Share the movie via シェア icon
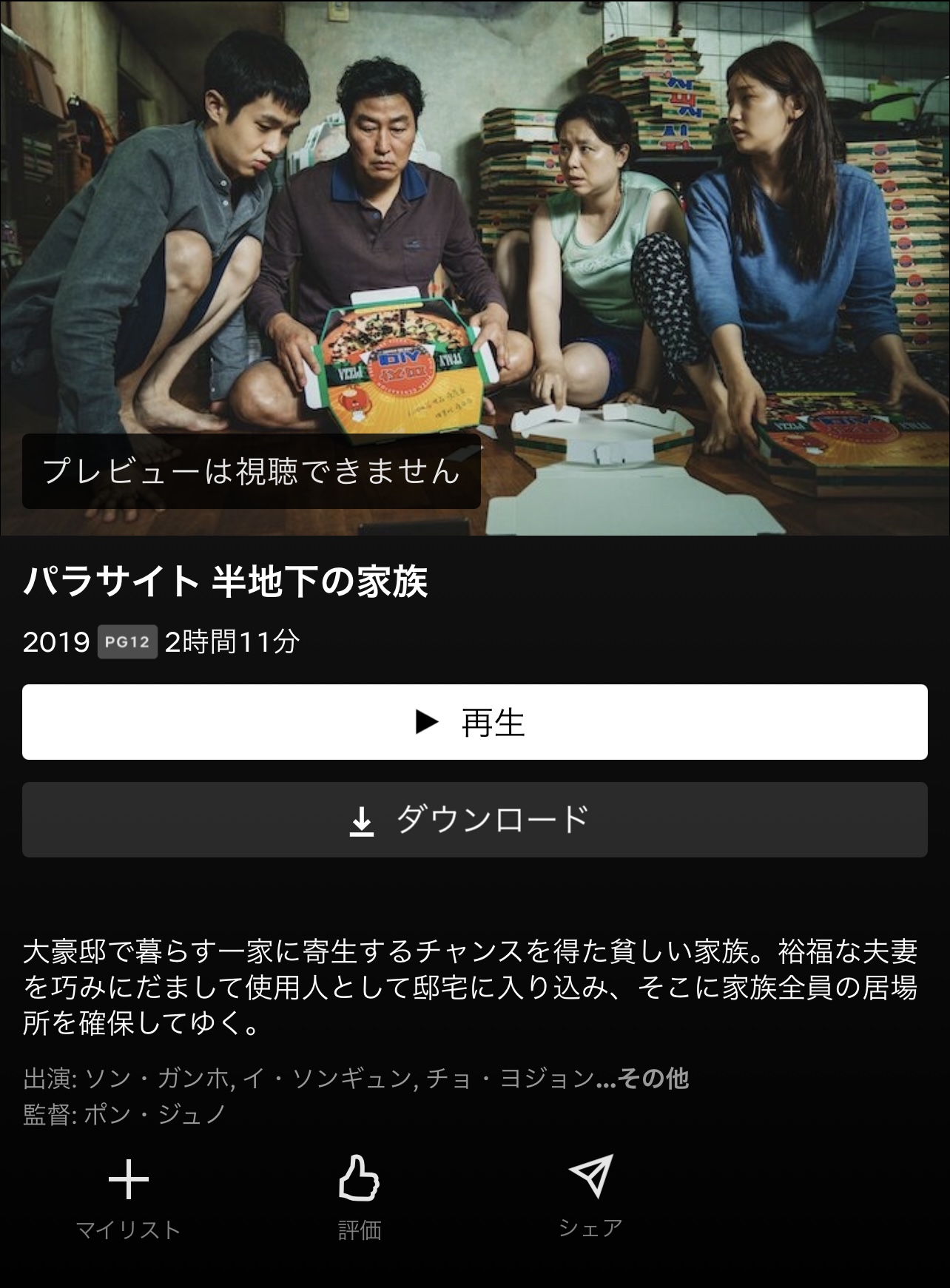The image size is (950, 1288). 590,1196
